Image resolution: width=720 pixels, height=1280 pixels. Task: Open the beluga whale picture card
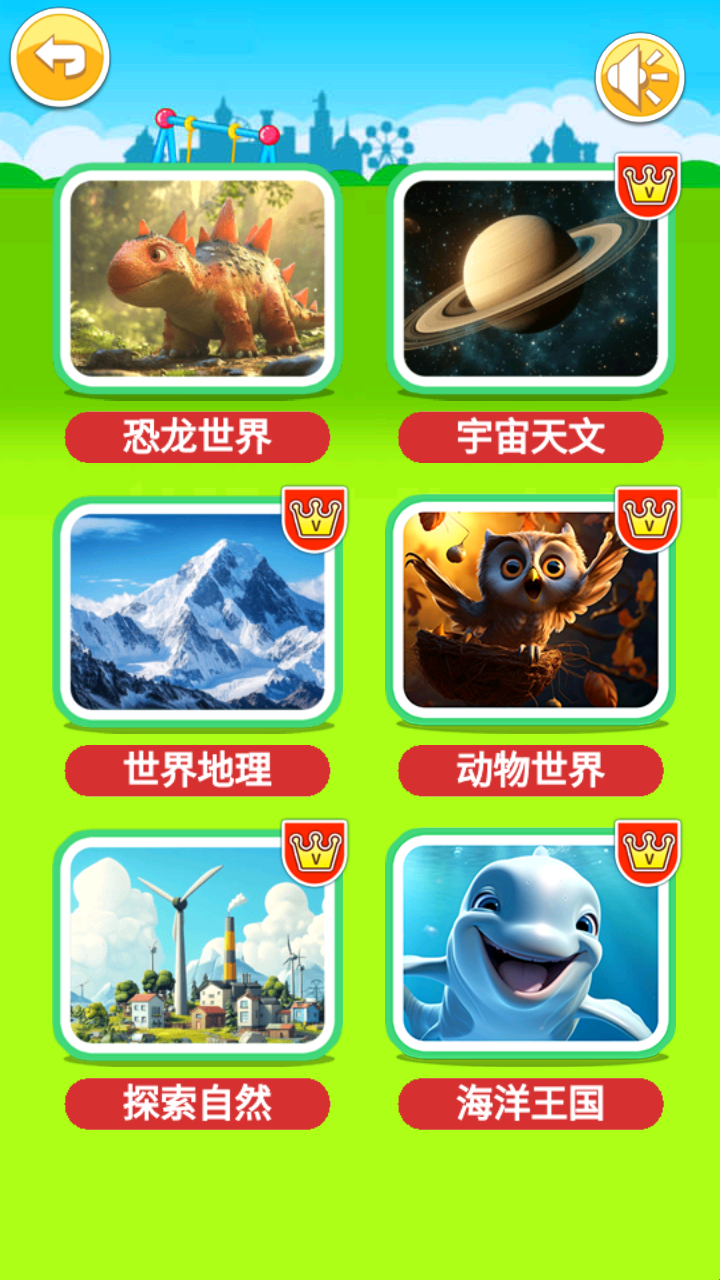(x=531, y=943)
